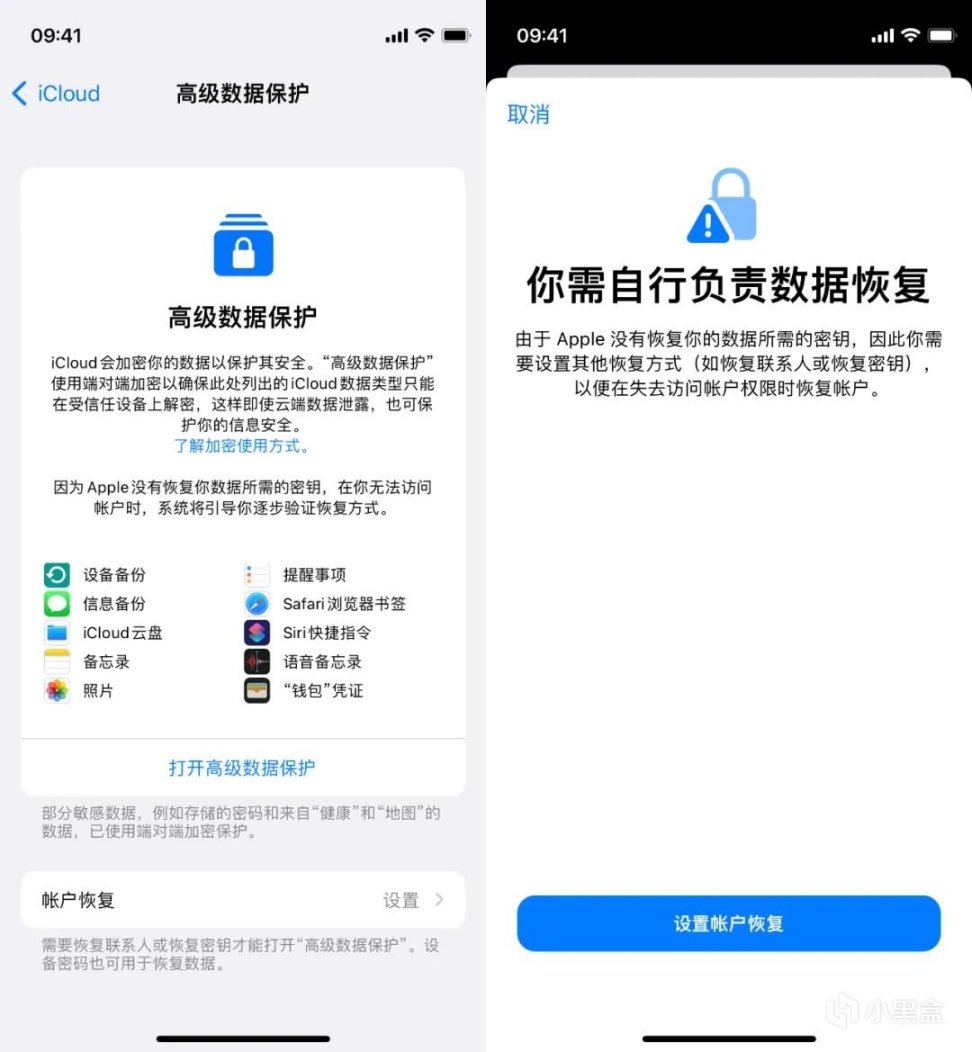The image size is (972, 1052).
Task: Cancel with 取消
Action: pyautogui.click(x=528, y=114)
